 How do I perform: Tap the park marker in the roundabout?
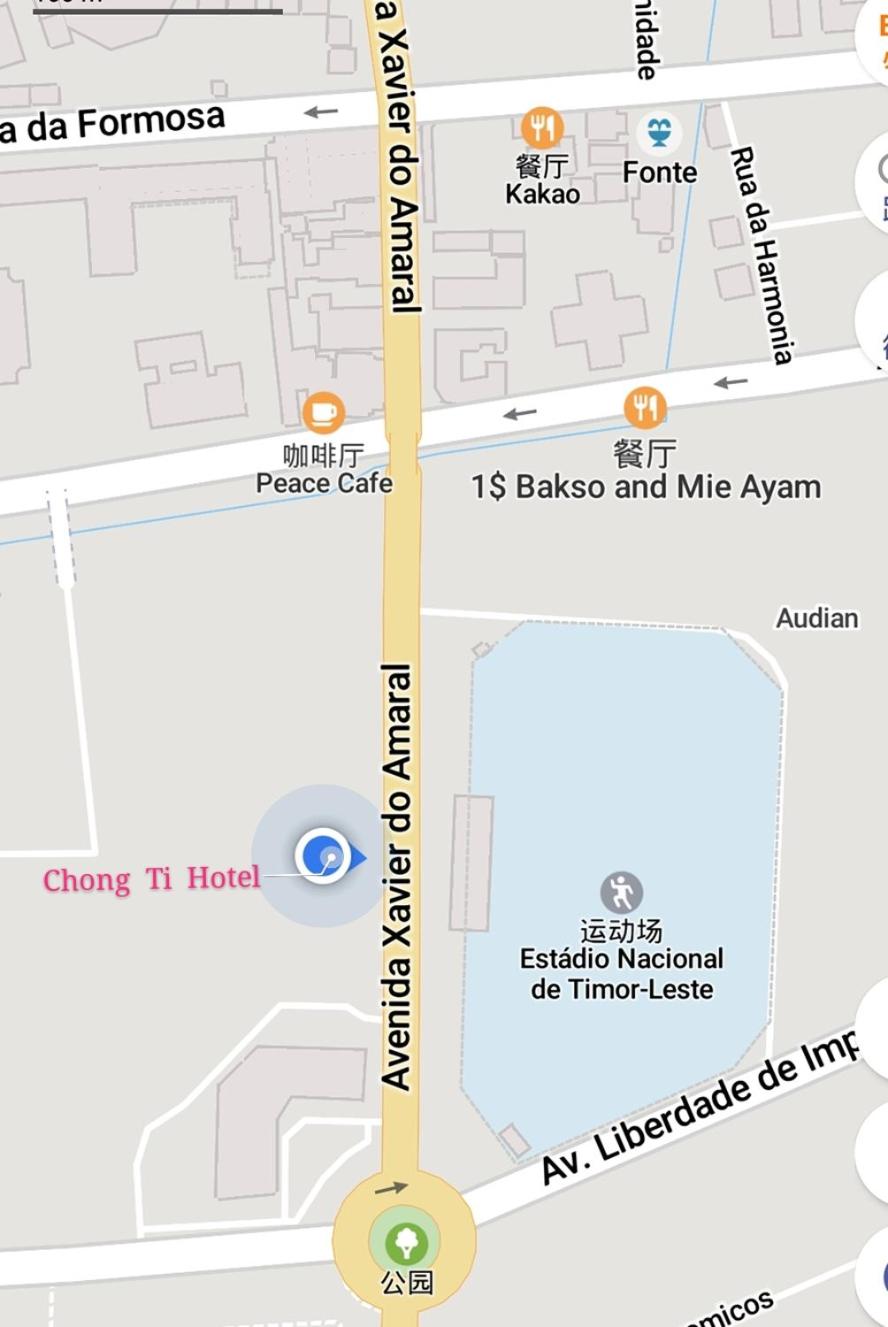[x=406, y=1243]
